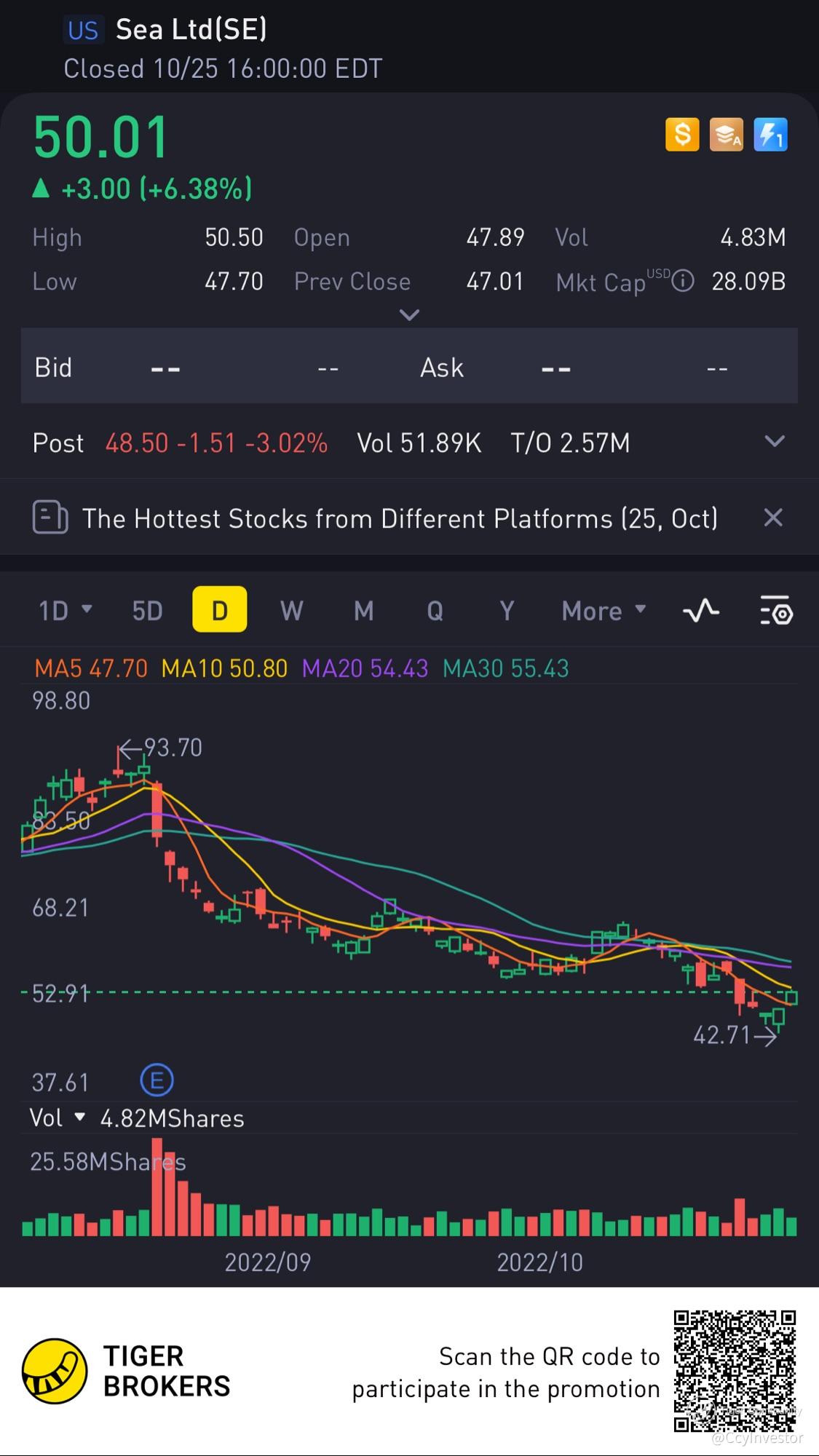Tap the yellow dollar sign icon
The width and height of the screenshot is (819, 1456).
(682, 135)
